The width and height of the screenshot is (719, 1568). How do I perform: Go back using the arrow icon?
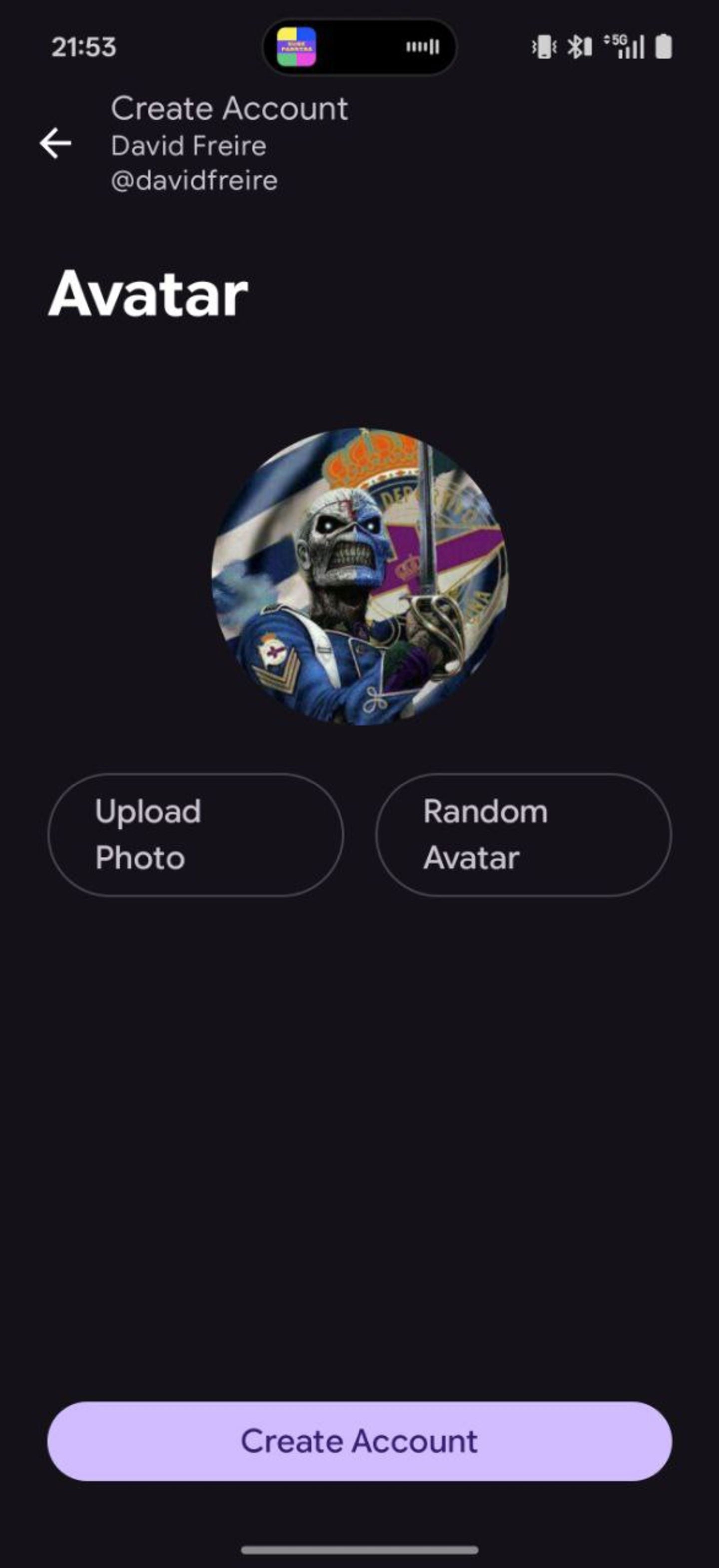coord(55,144)
